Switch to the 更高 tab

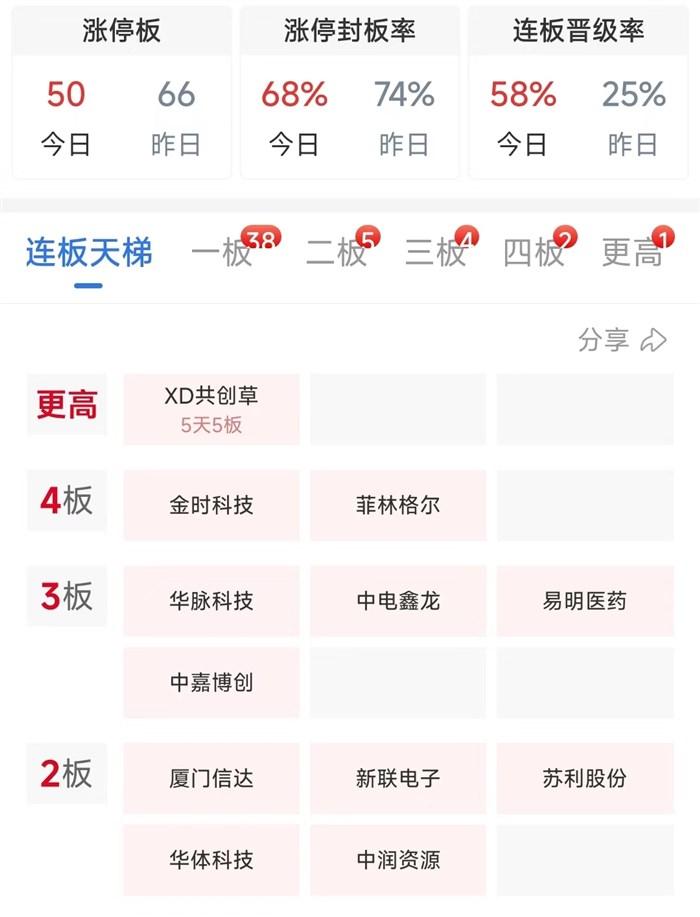pyautogui.click(x=632, y=253)
